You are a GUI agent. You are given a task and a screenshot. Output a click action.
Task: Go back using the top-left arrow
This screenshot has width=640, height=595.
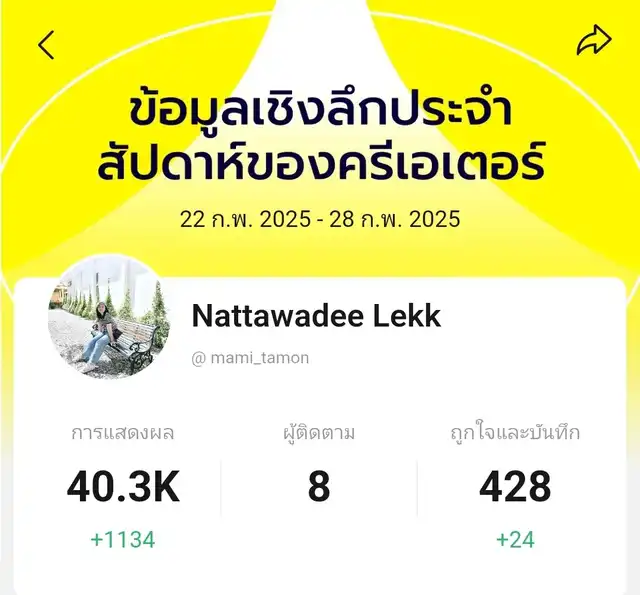point(46,44)
